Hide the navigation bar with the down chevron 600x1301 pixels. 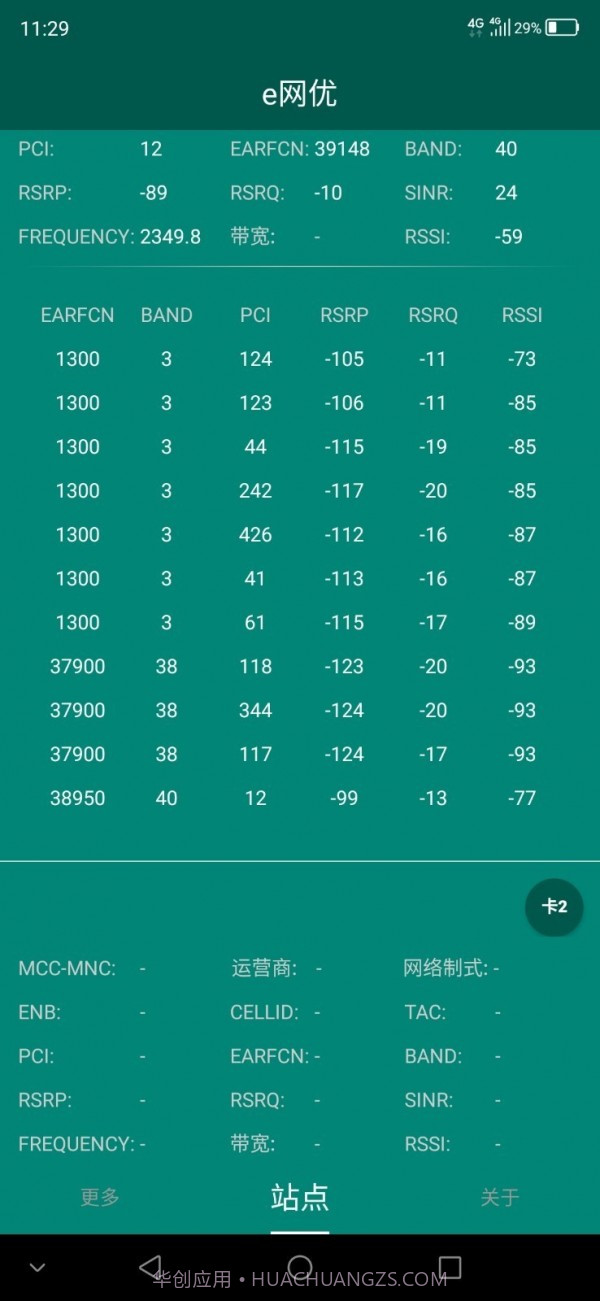coord(37,1267)
